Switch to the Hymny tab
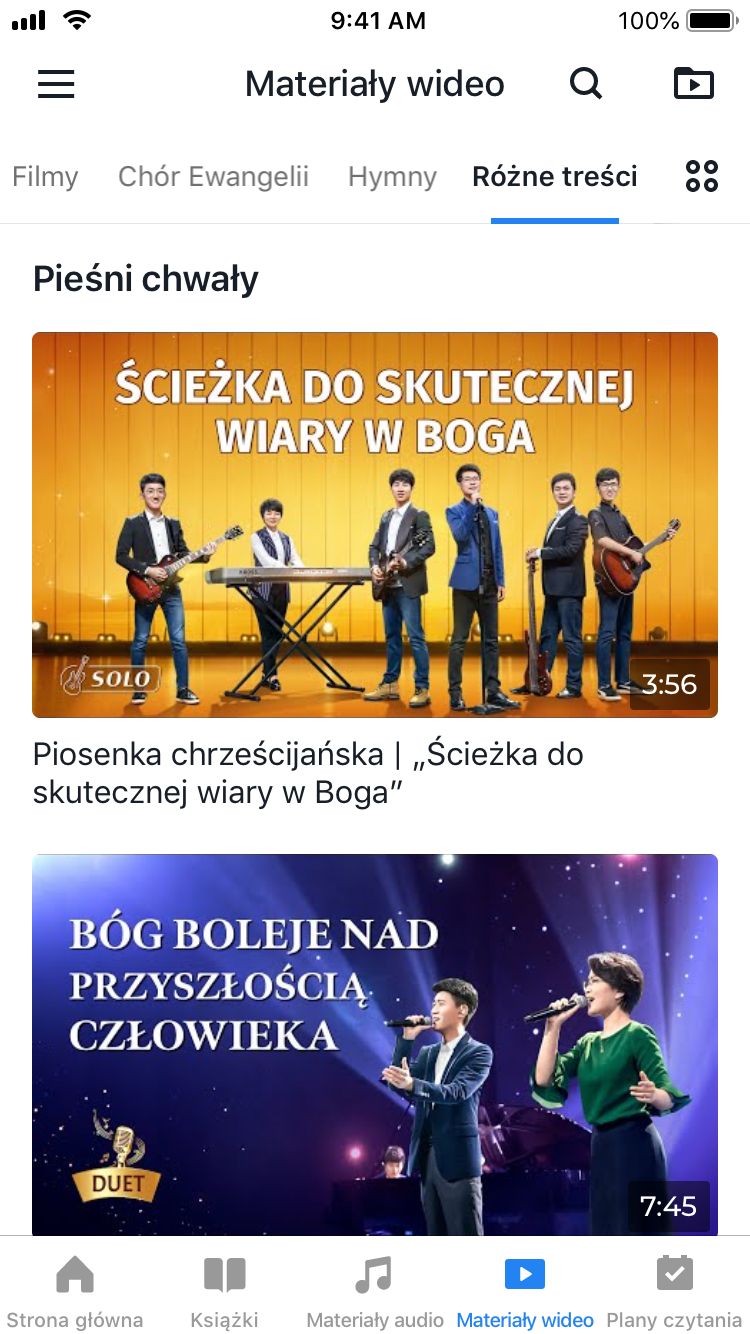The width and height of the screenshot is (750, 1334). (x=392, y=177)
